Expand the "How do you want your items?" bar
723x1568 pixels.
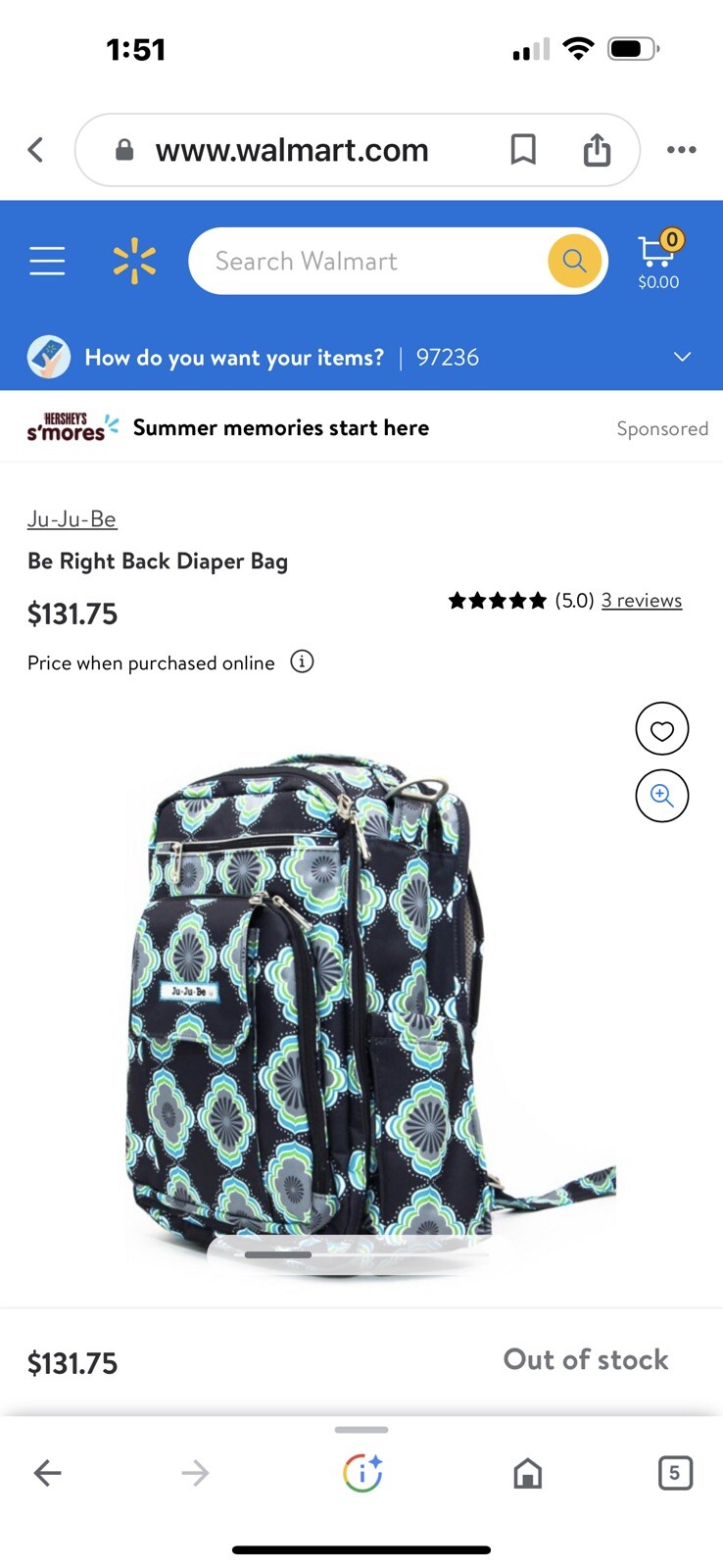(361, 358)
